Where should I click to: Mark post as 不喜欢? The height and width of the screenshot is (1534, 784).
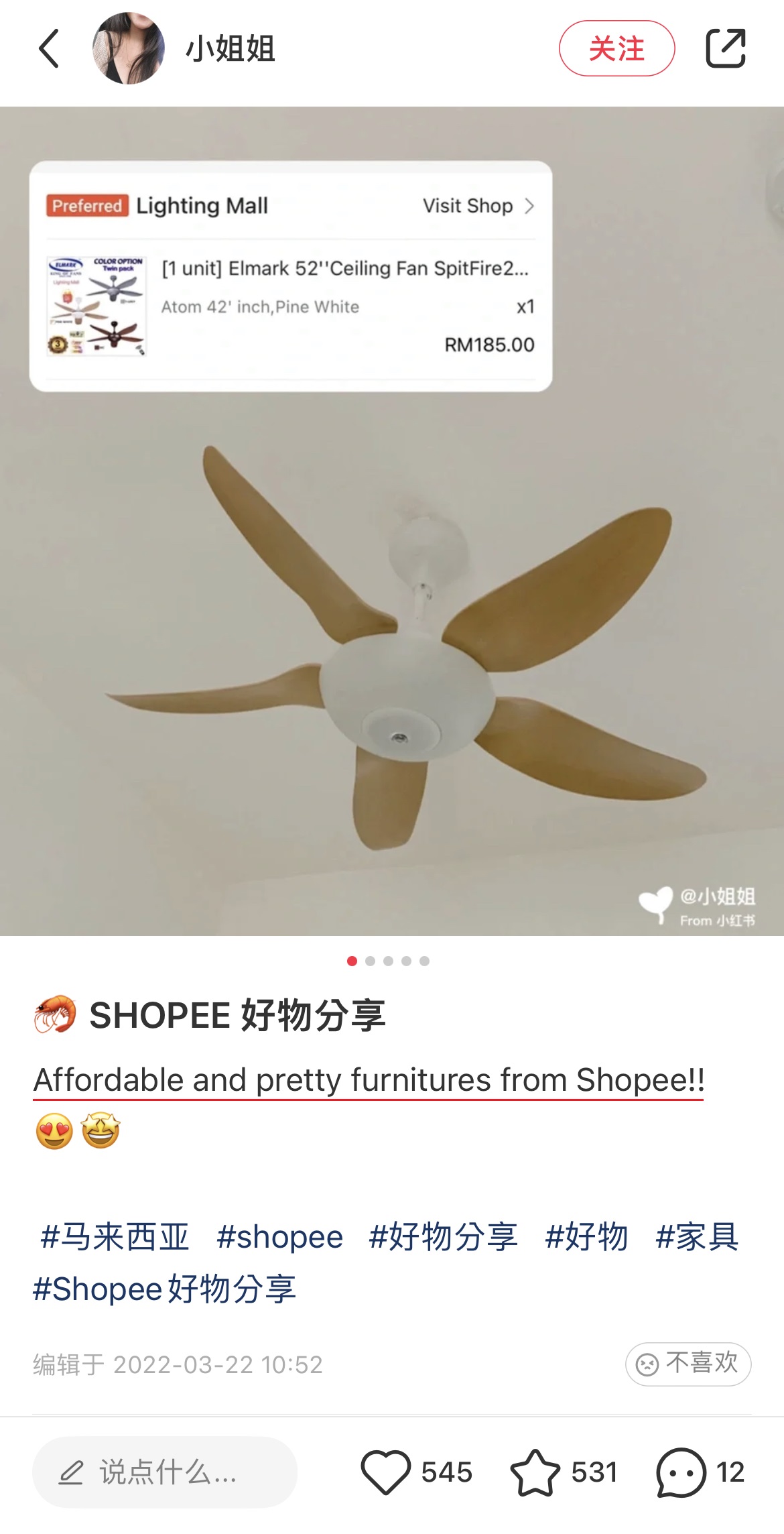coord(688,1364)
